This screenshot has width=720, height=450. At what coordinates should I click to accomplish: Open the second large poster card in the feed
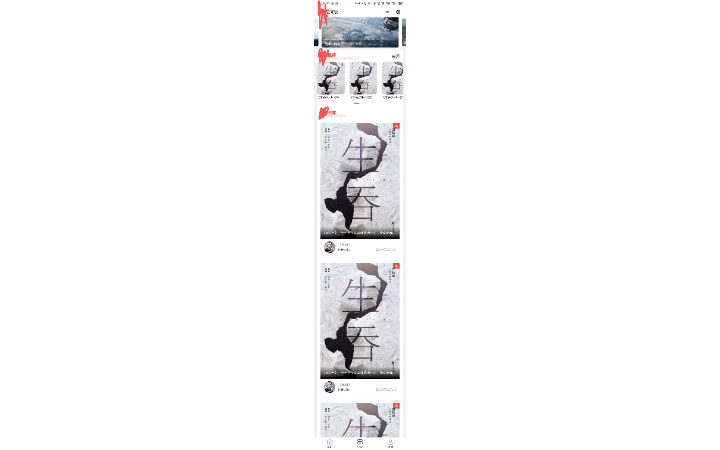[360, 320]
